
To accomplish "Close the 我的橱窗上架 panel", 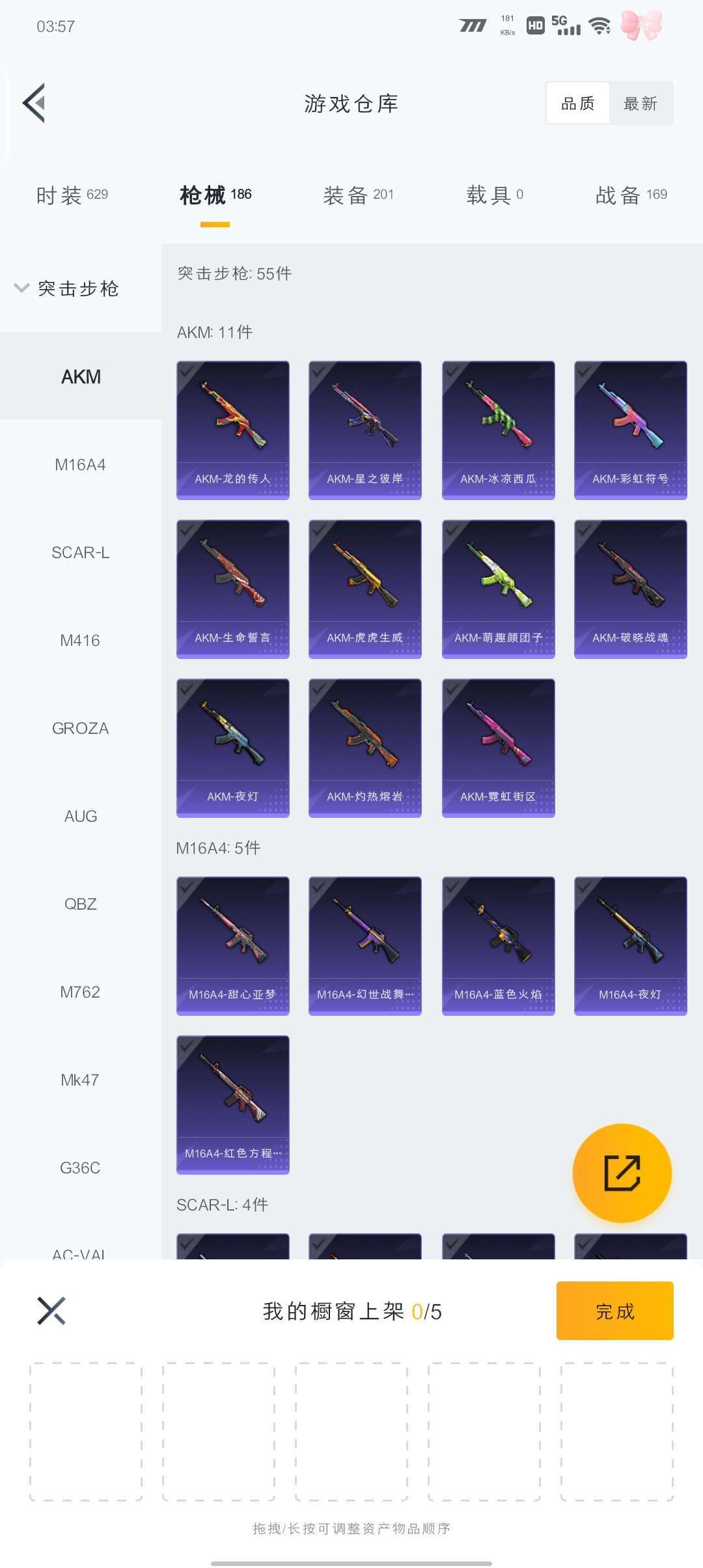I will coord(51,1311).
